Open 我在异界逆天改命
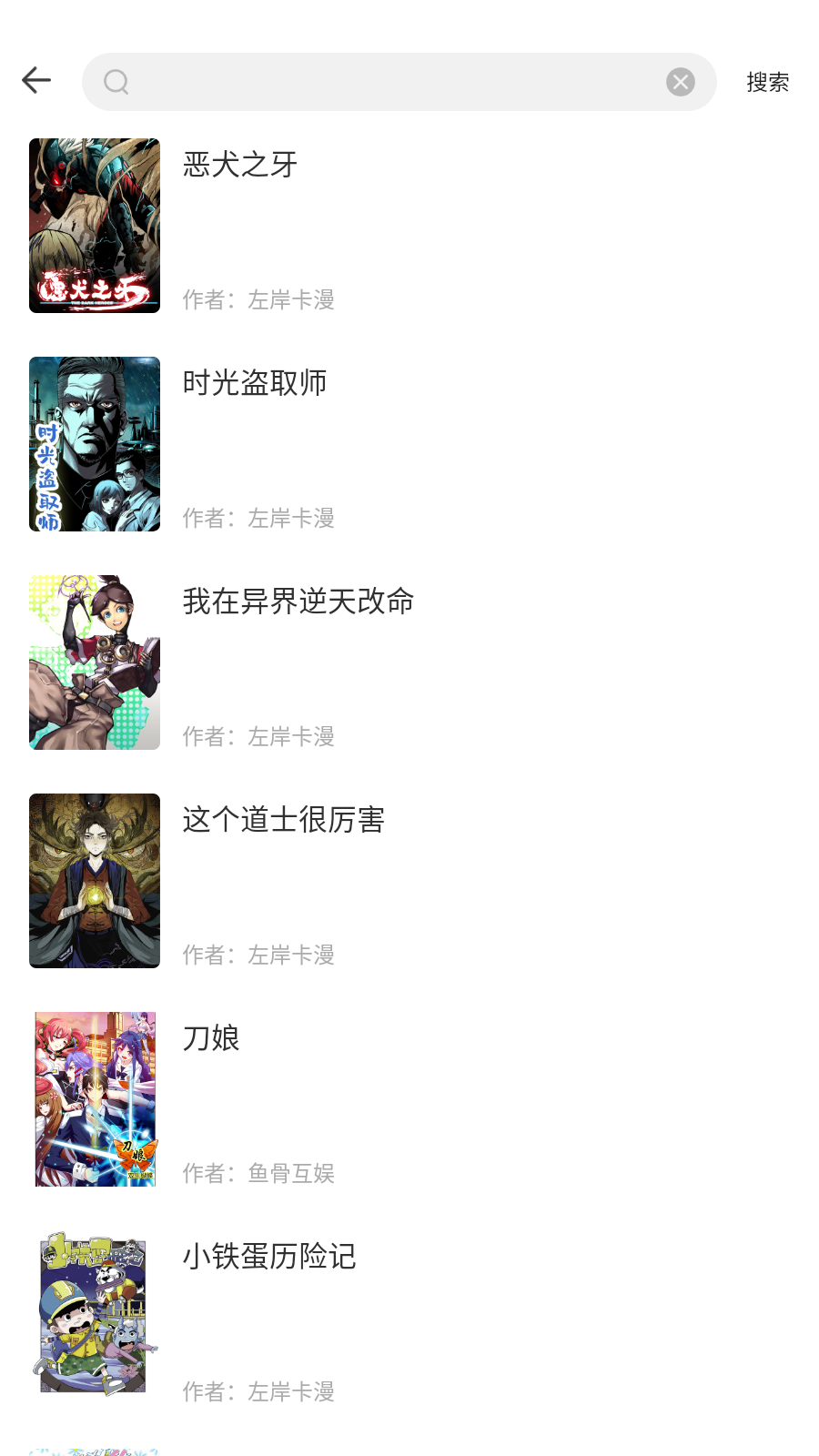 (298, 602)
